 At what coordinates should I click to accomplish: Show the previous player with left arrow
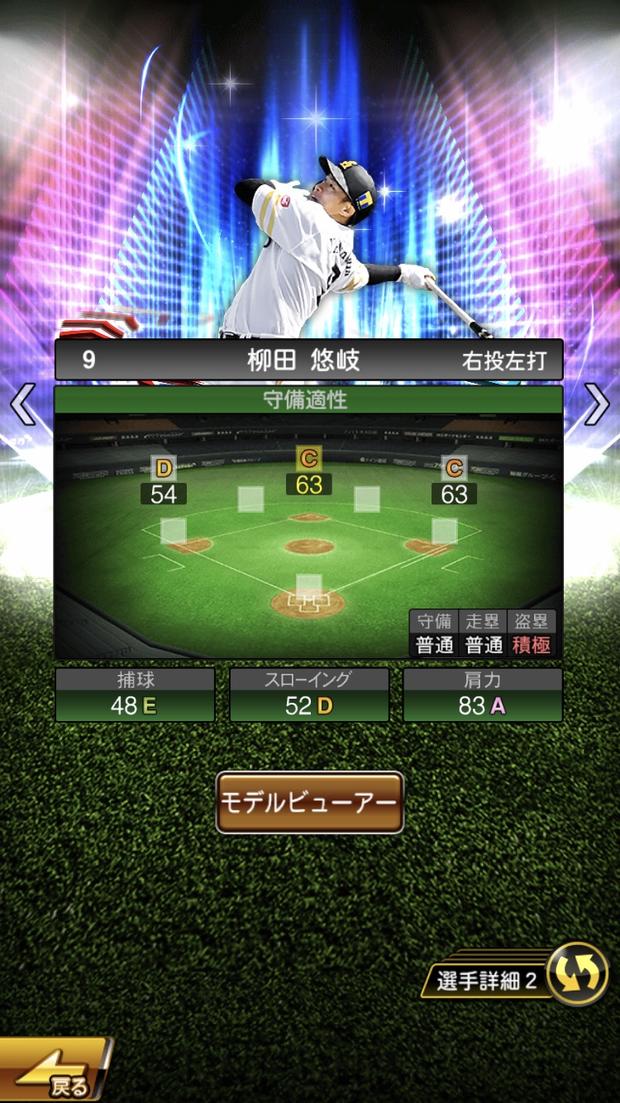22,405
